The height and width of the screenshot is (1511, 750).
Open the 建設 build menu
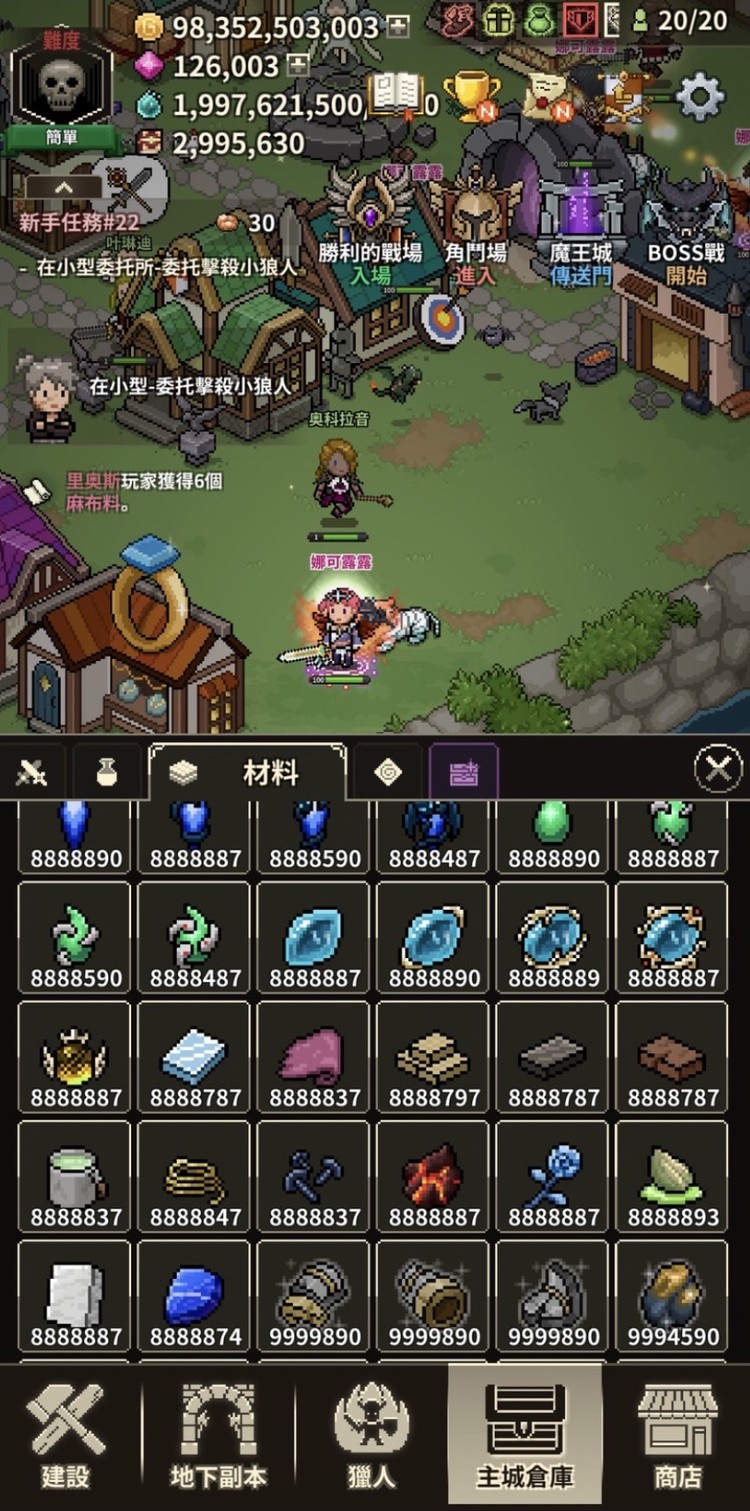(x=66, y=1437)
